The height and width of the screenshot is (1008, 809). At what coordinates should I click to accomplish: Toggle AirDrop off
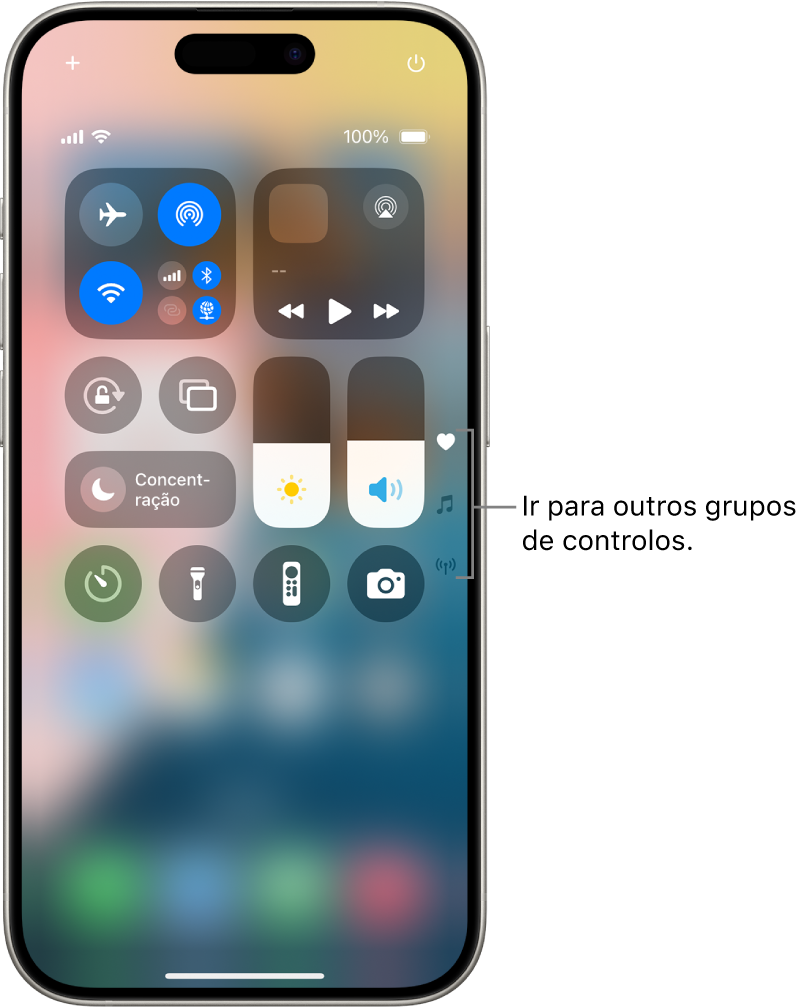[189, 215]
